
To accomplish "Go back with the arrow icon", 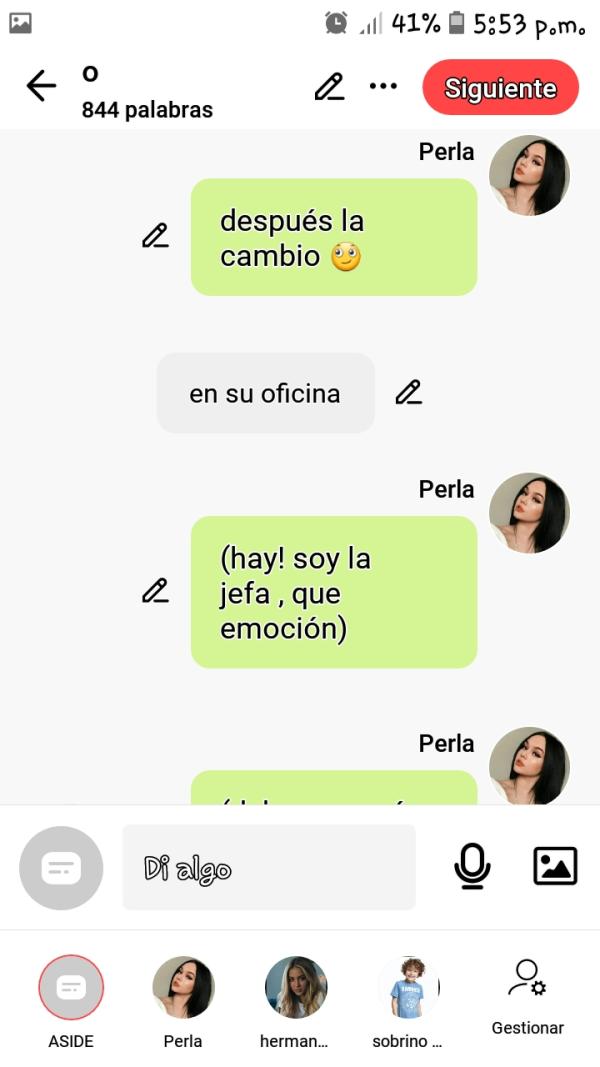I will pos(41,87).
